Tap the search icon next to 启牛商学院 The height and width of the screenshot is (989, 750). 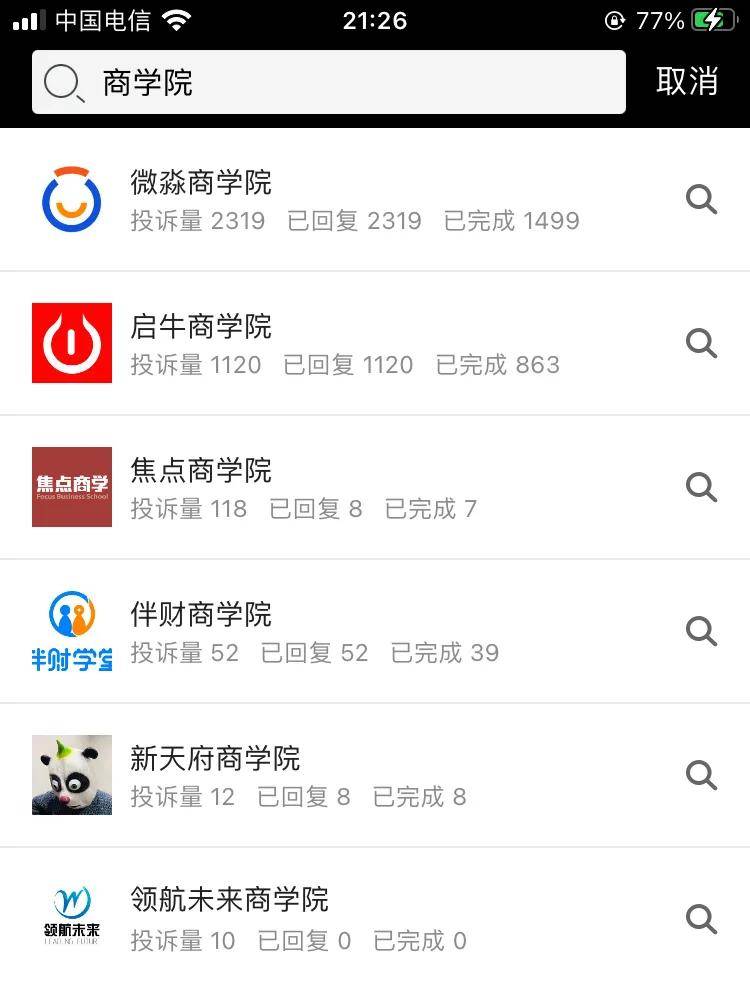coord(701,343)
